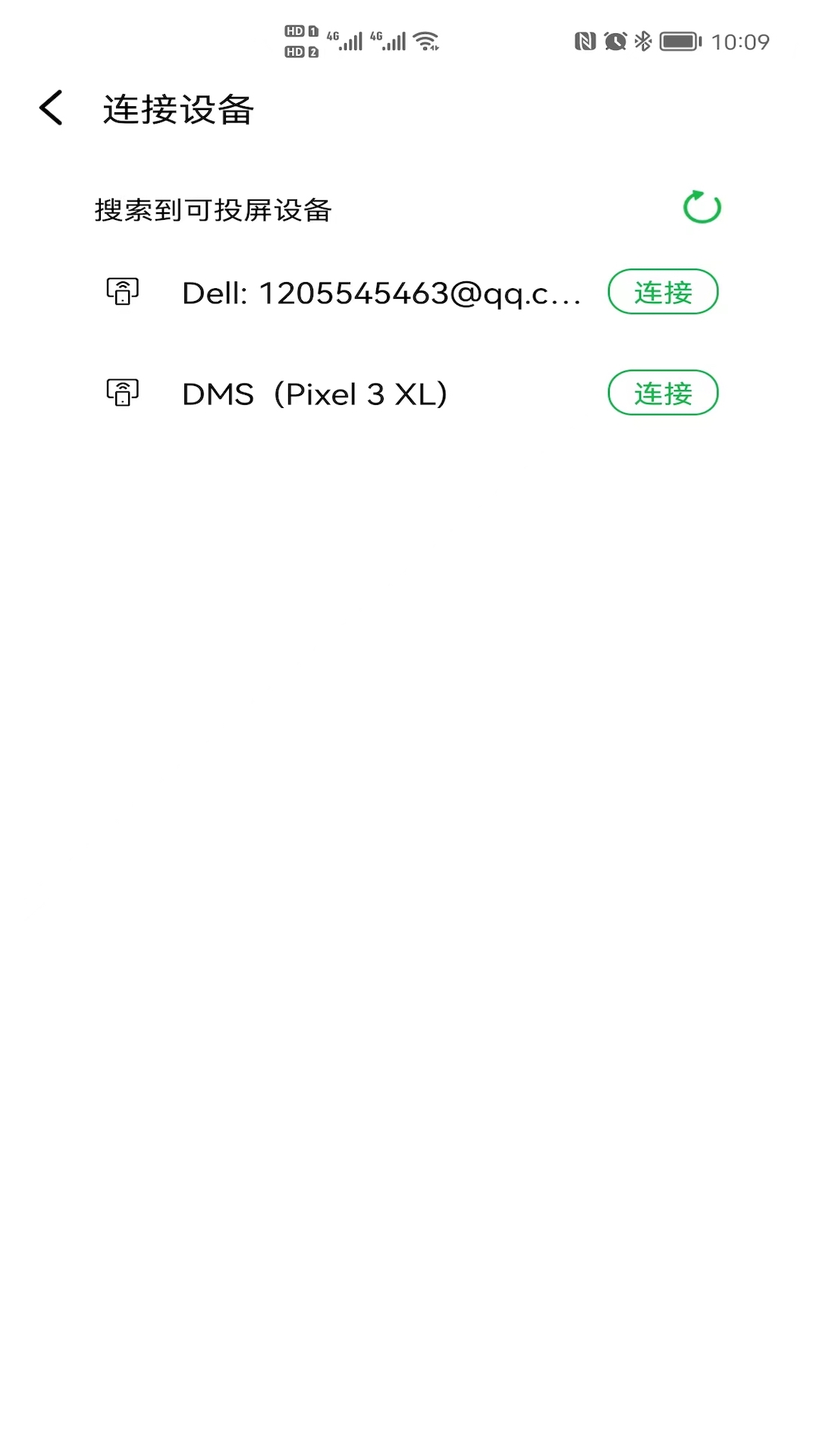
Task: Tap the 连接设备 page title
Action: pyautogui.click(x=179, y=109)
